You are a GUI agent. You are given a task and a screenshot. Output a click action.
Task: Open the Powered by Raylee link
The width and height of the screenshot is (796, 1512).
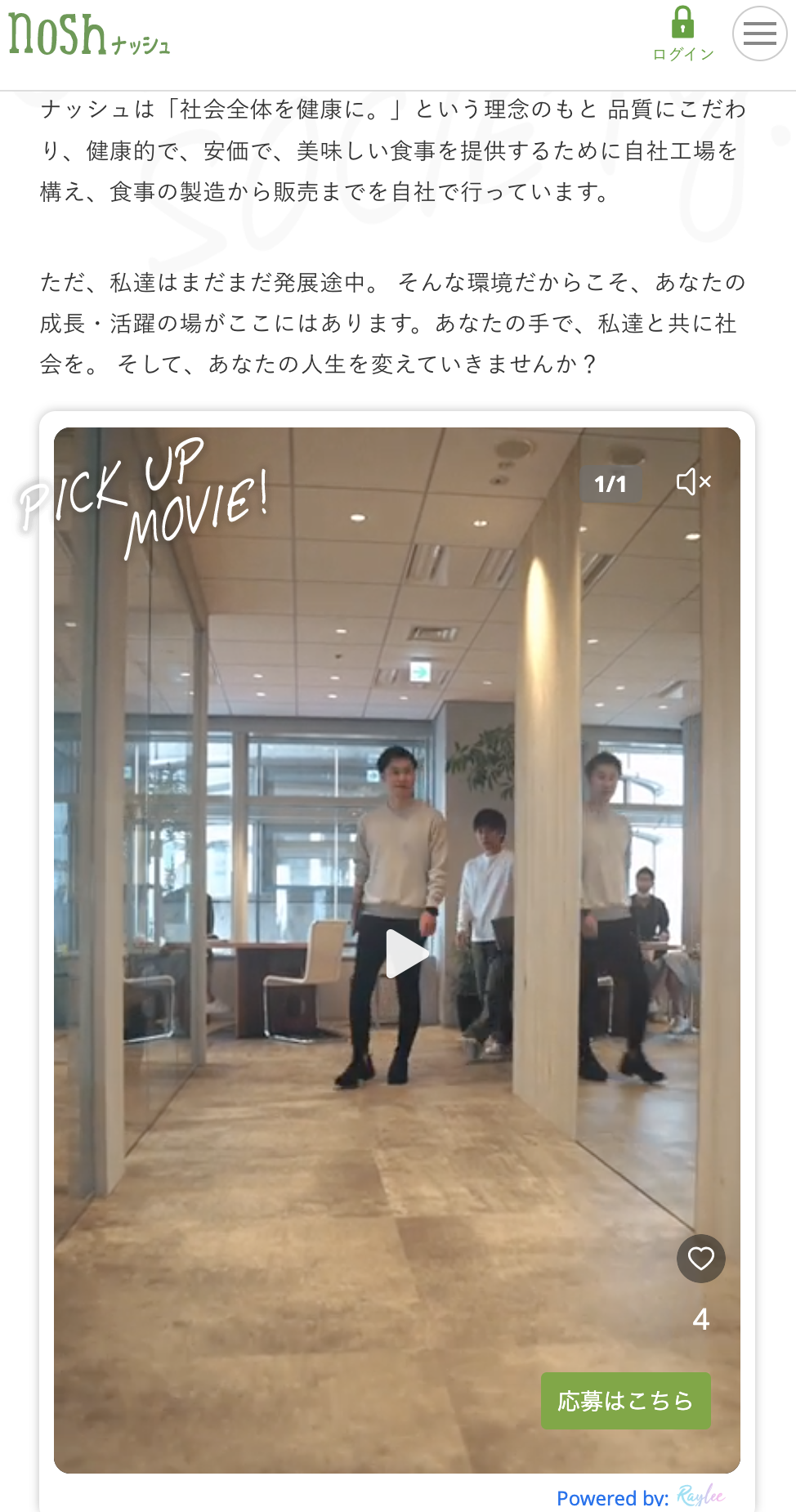click(640, 1496)
